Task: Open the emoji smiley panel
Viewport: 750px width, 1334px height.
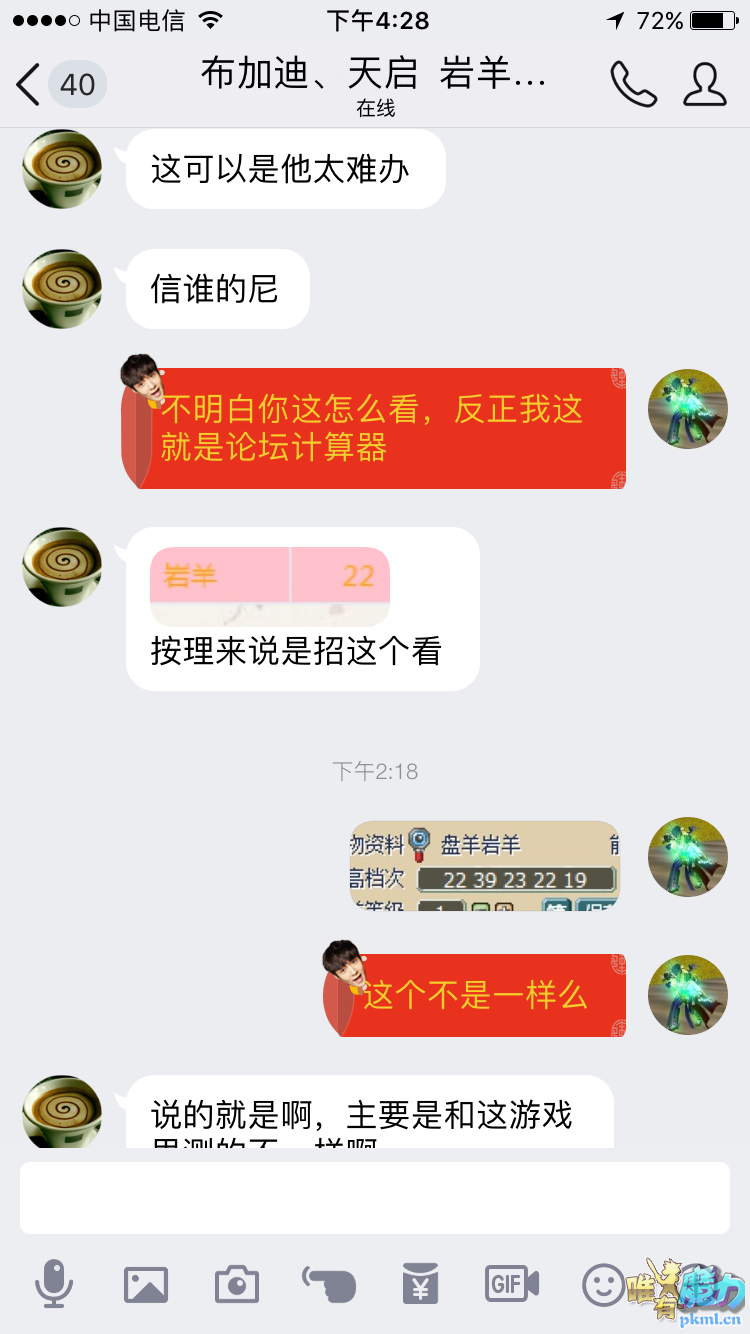Action: coord(603,1285)
